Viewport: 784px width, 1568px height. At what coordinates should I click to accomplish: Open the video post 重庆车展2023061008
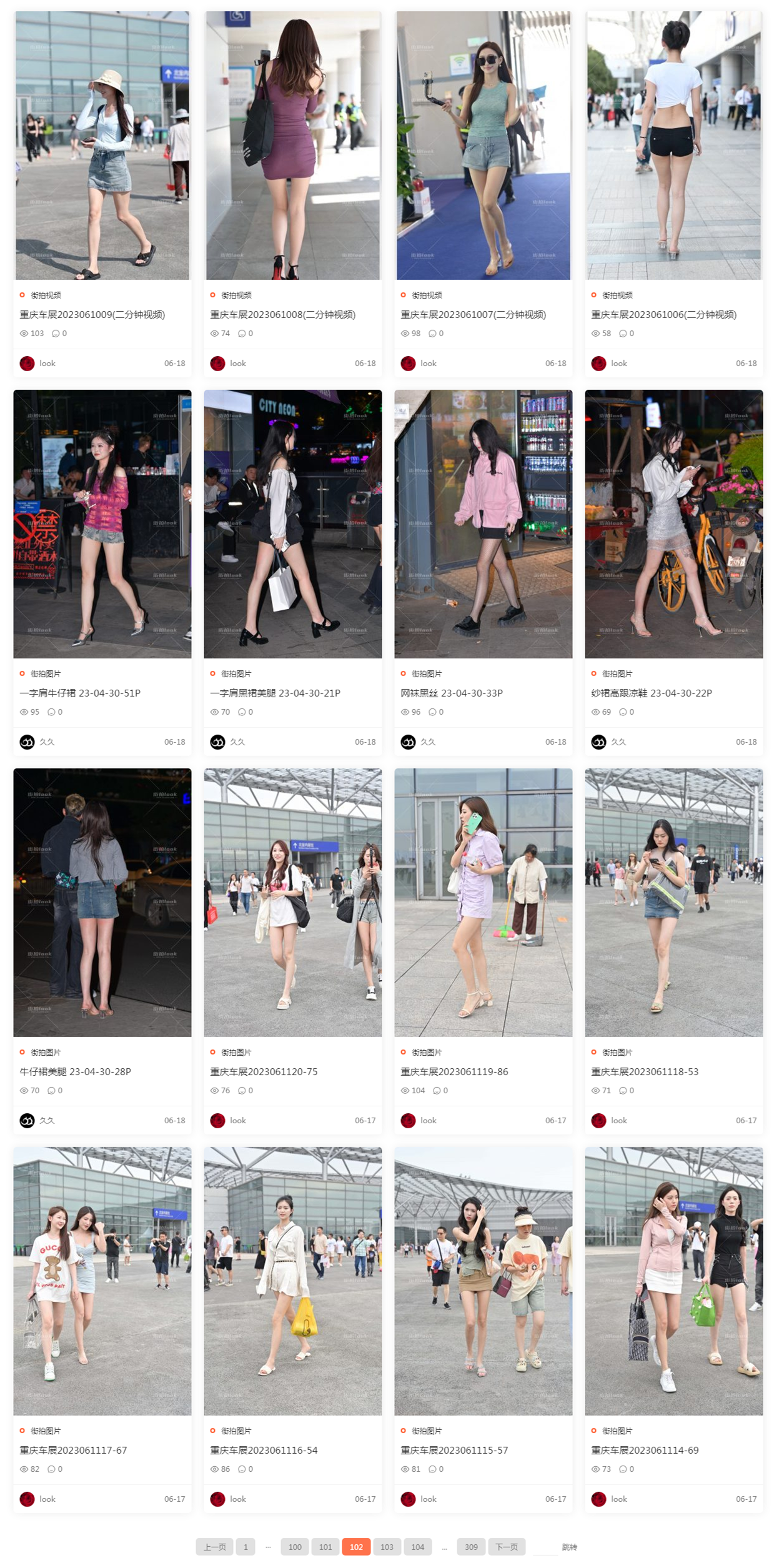[282, 315]
